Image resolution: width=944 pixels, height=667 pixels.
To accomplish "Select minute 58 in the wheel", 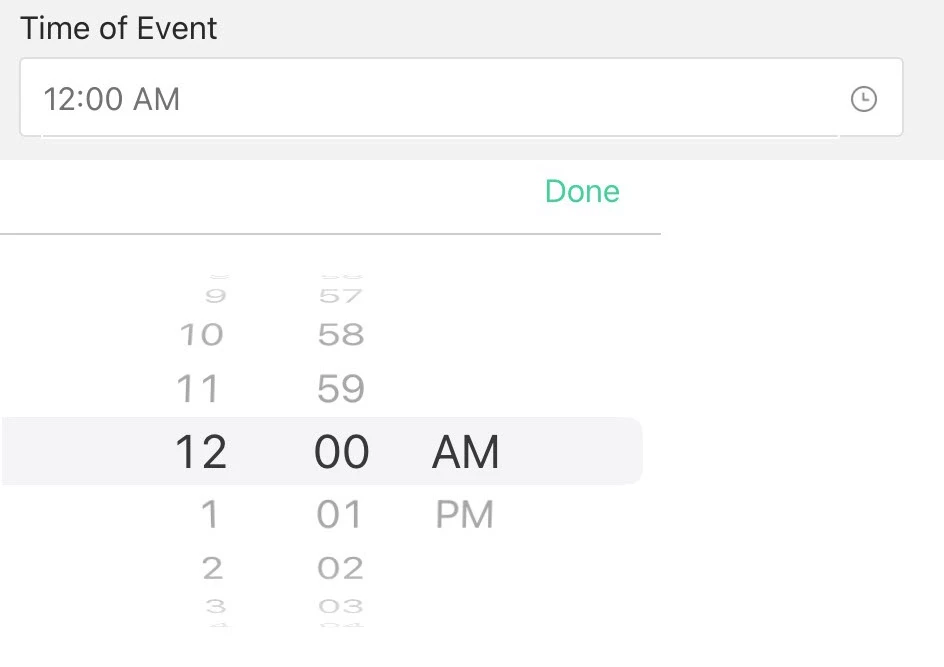I will point(340,334).
